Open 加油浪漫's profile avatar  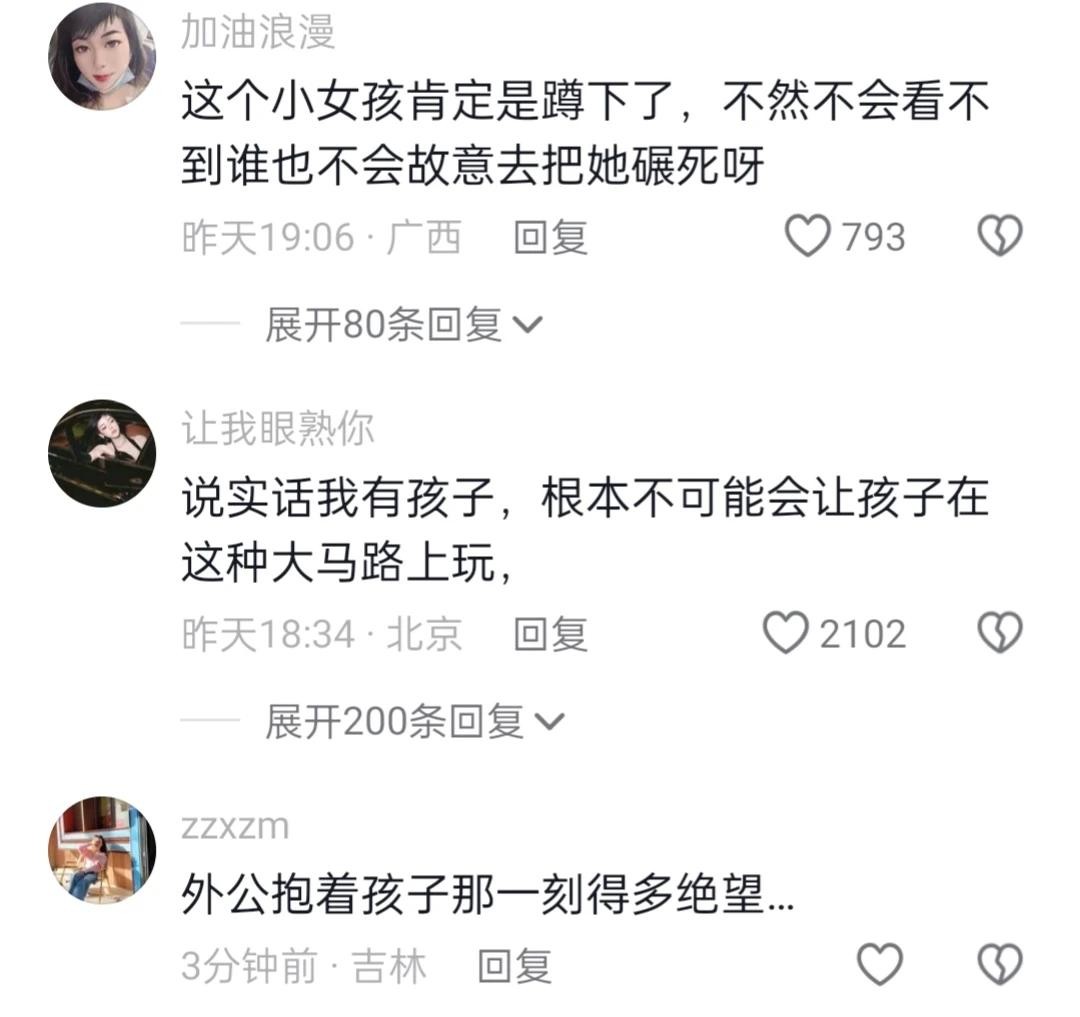point(102,56)
